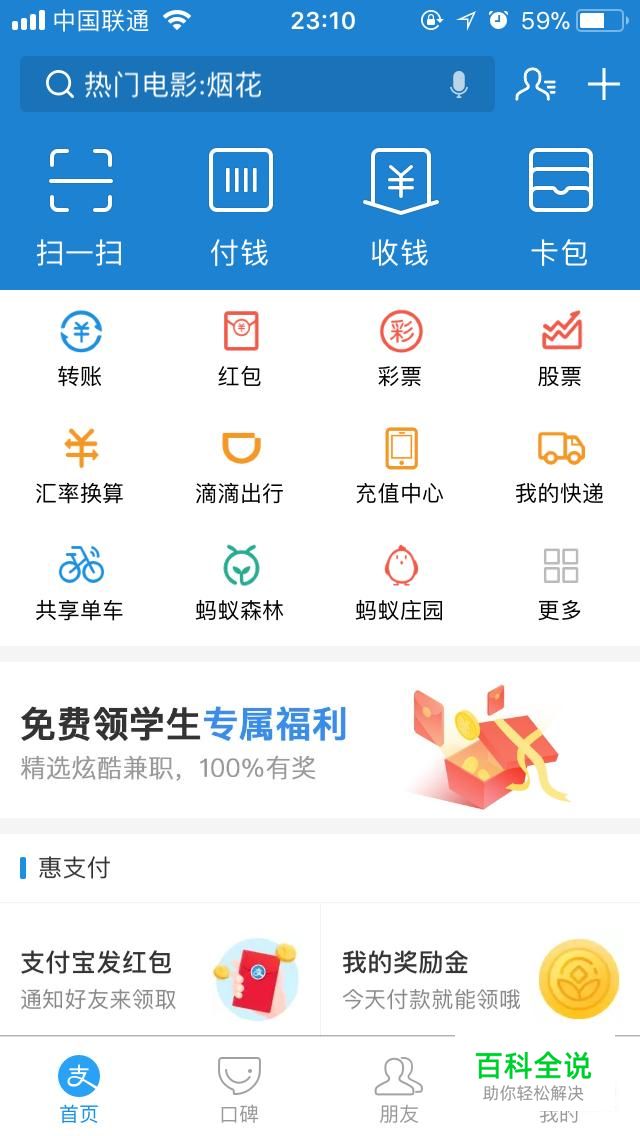Show 更多 apps
Viewport: 640px width, 1136px height.
point(560,582)
